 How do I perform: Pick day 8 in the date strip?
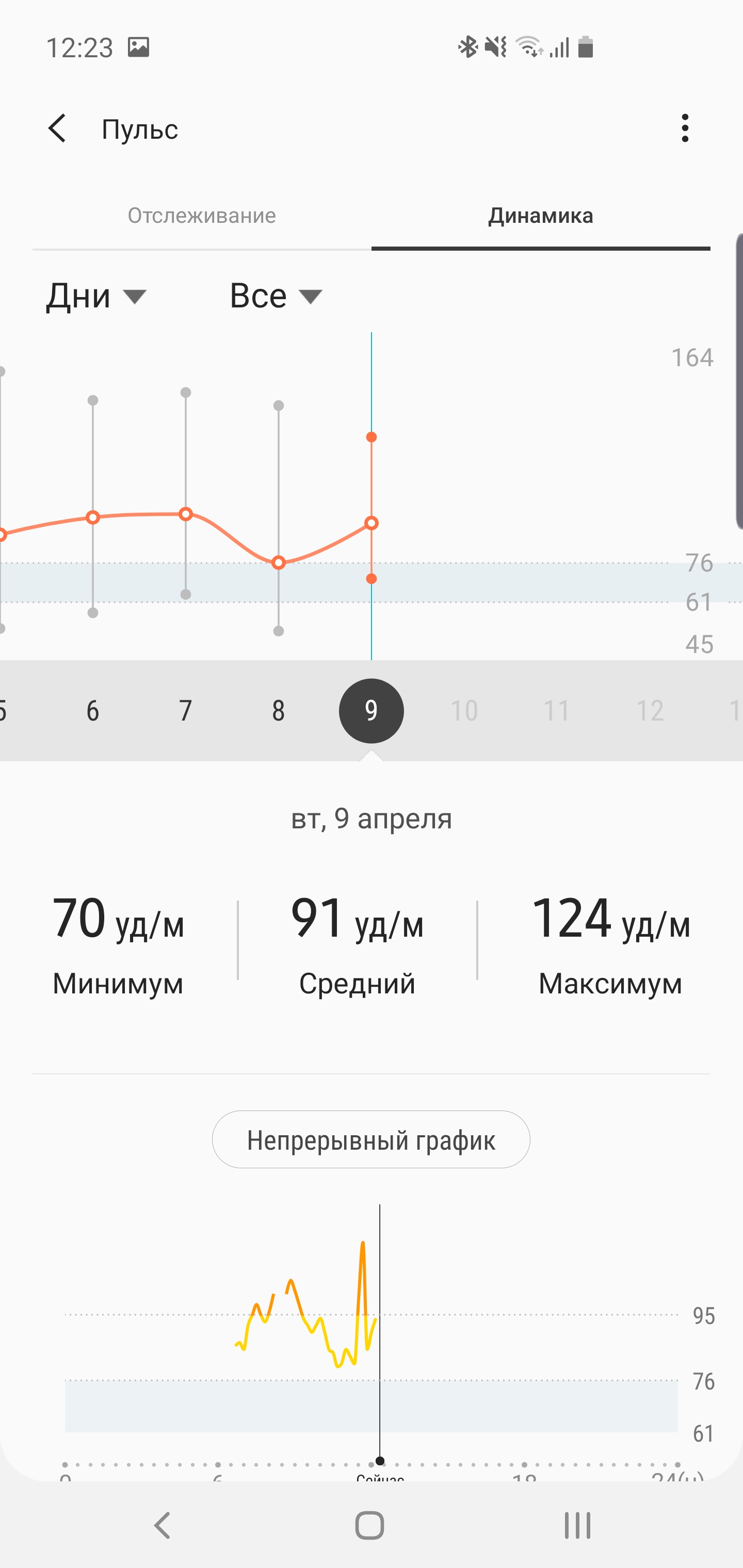point(278,710)
